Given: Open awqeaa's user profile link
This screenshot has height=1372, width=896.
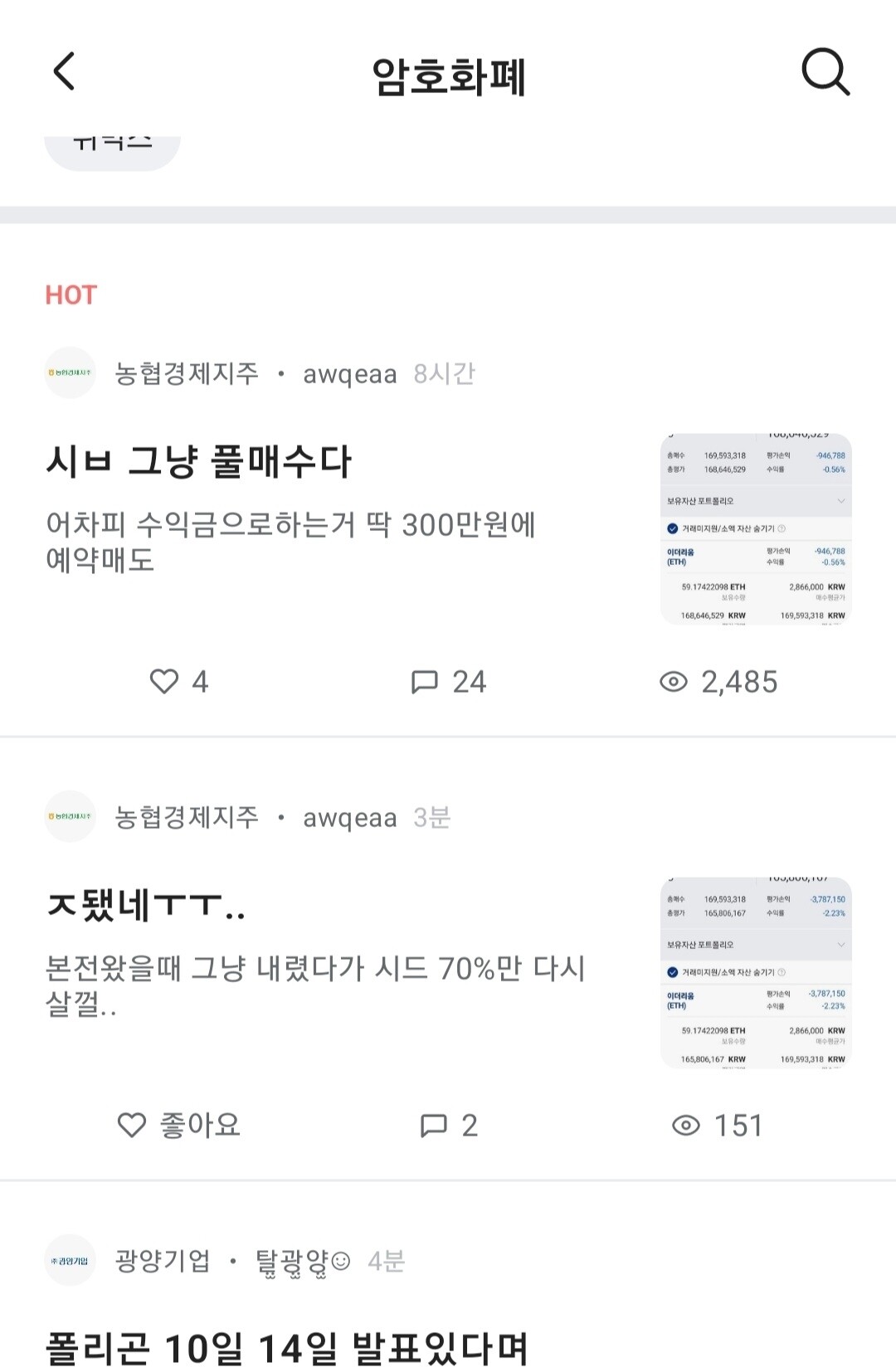Looking at the screenshot, I should click(x=348, y=374).
